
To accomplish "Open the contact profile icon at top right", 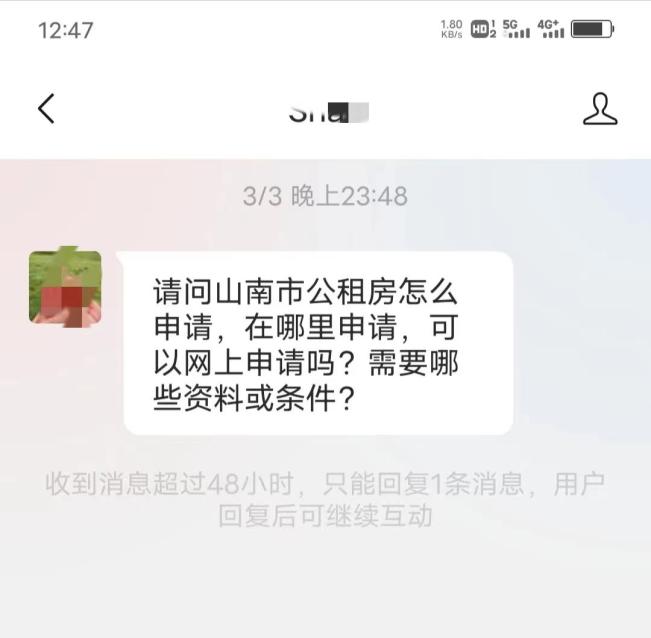I will [600, 109].
